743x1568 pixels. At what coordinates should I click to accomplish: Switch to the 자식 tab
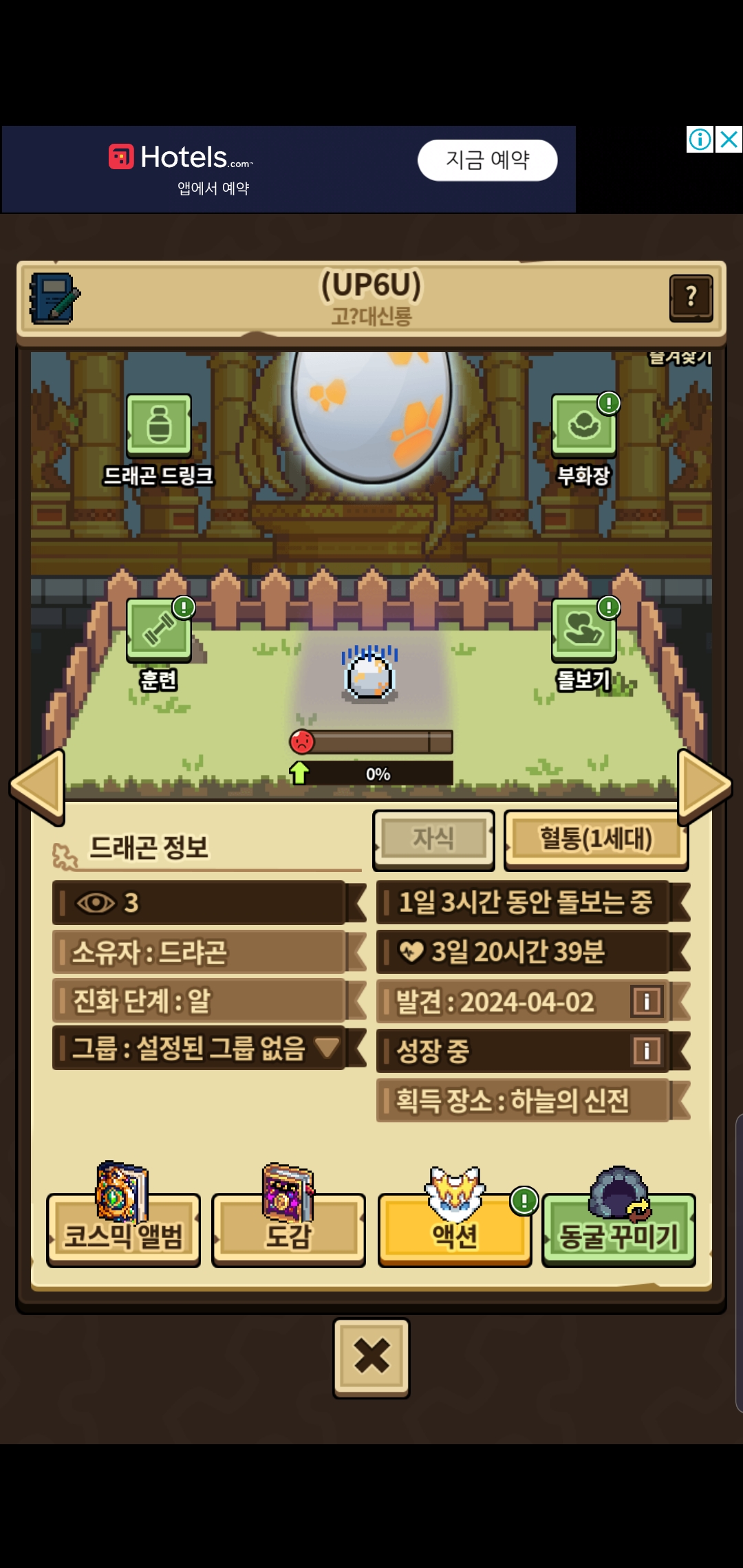[x=433, y=838]
